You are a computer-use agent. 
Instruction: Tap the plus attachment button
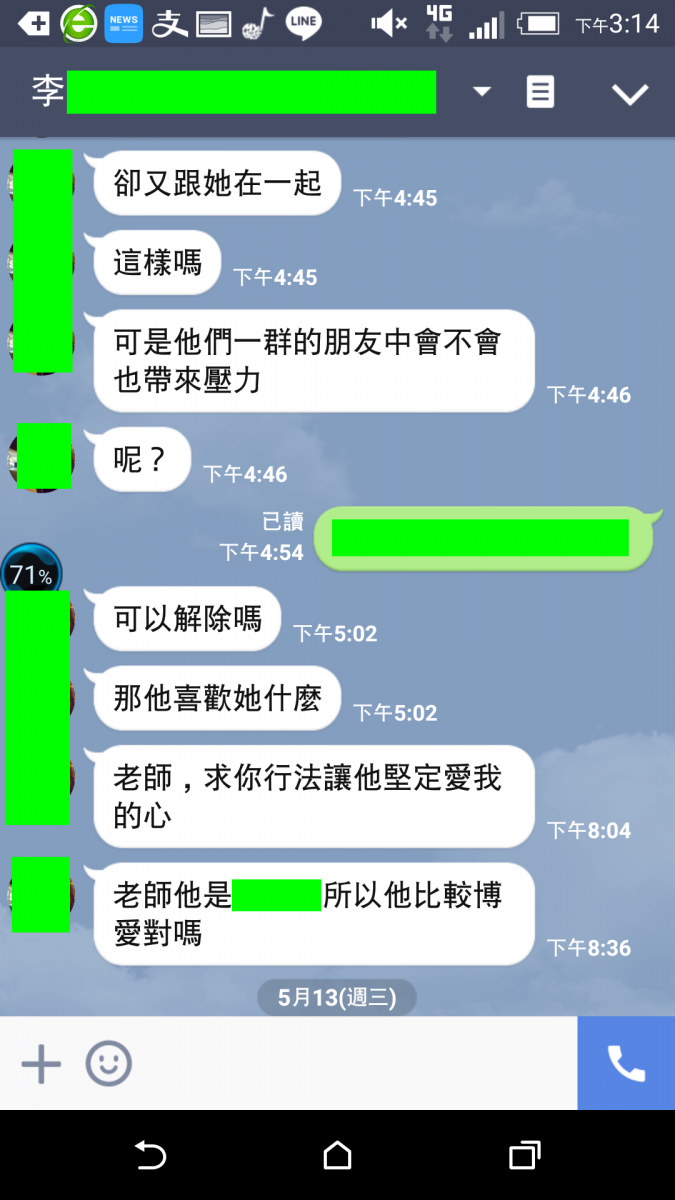point(41,1064)
